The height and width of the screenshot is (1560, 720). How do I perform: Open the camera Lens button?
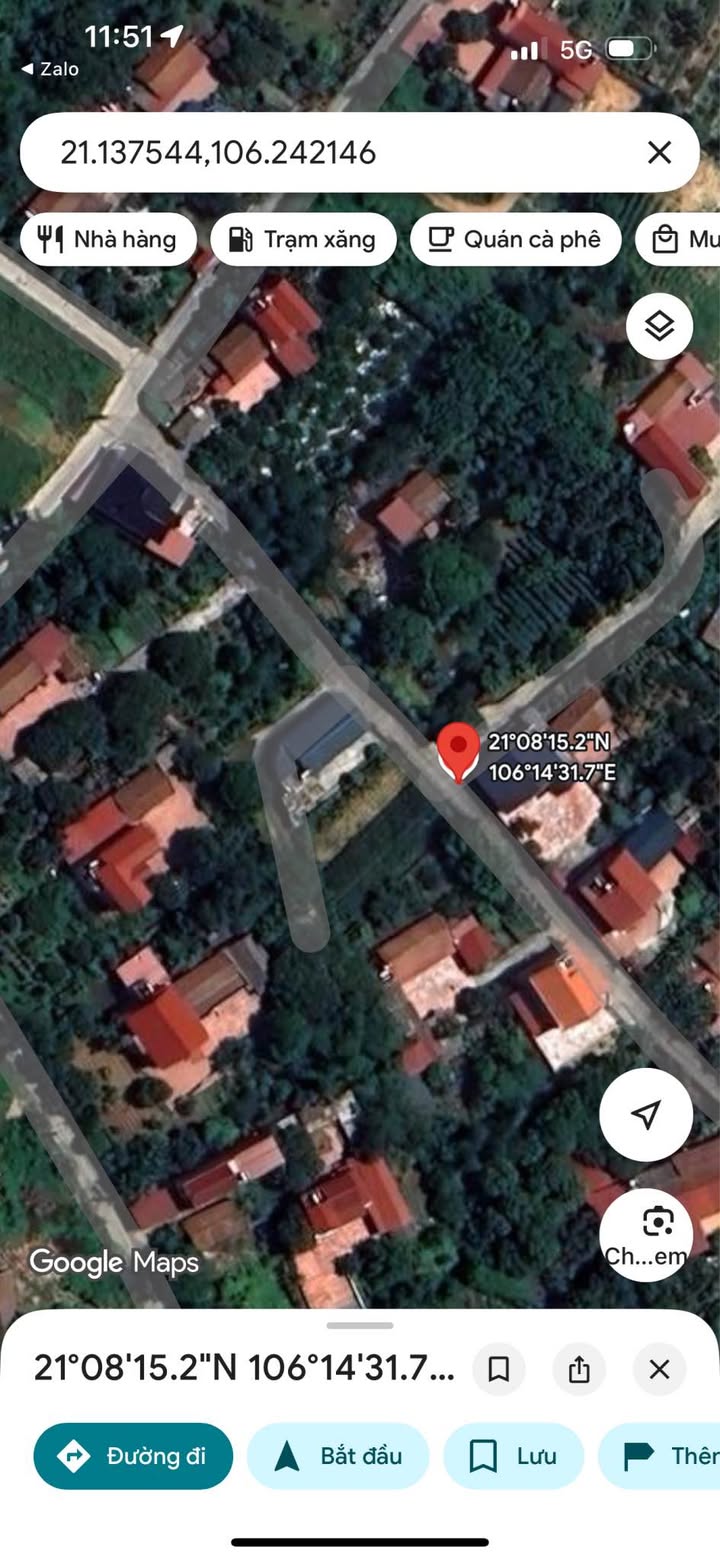[x=646, y=1234]
